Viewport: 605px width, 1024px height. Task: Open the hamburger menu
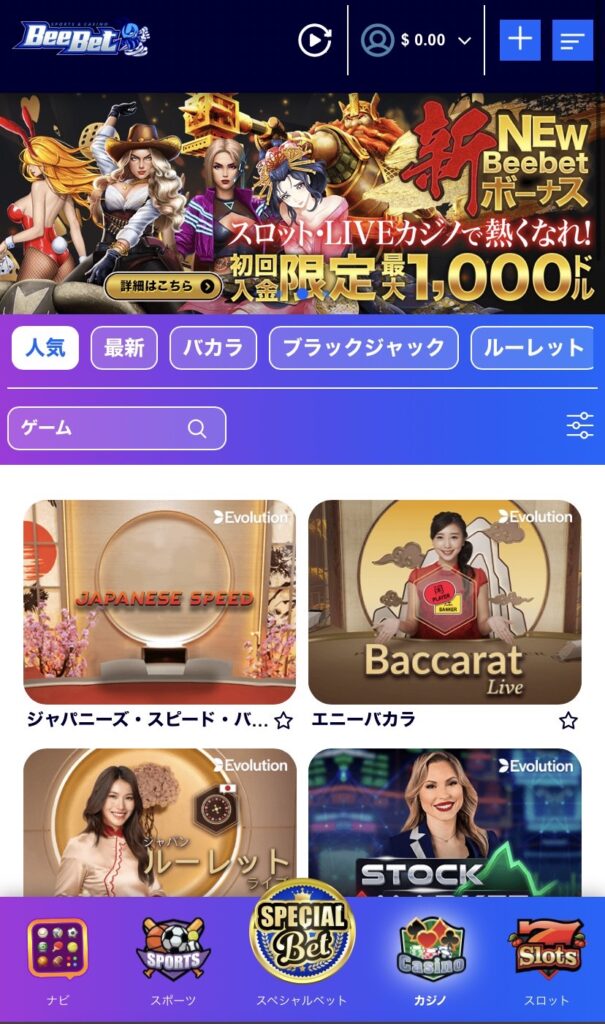pos(572,41)
